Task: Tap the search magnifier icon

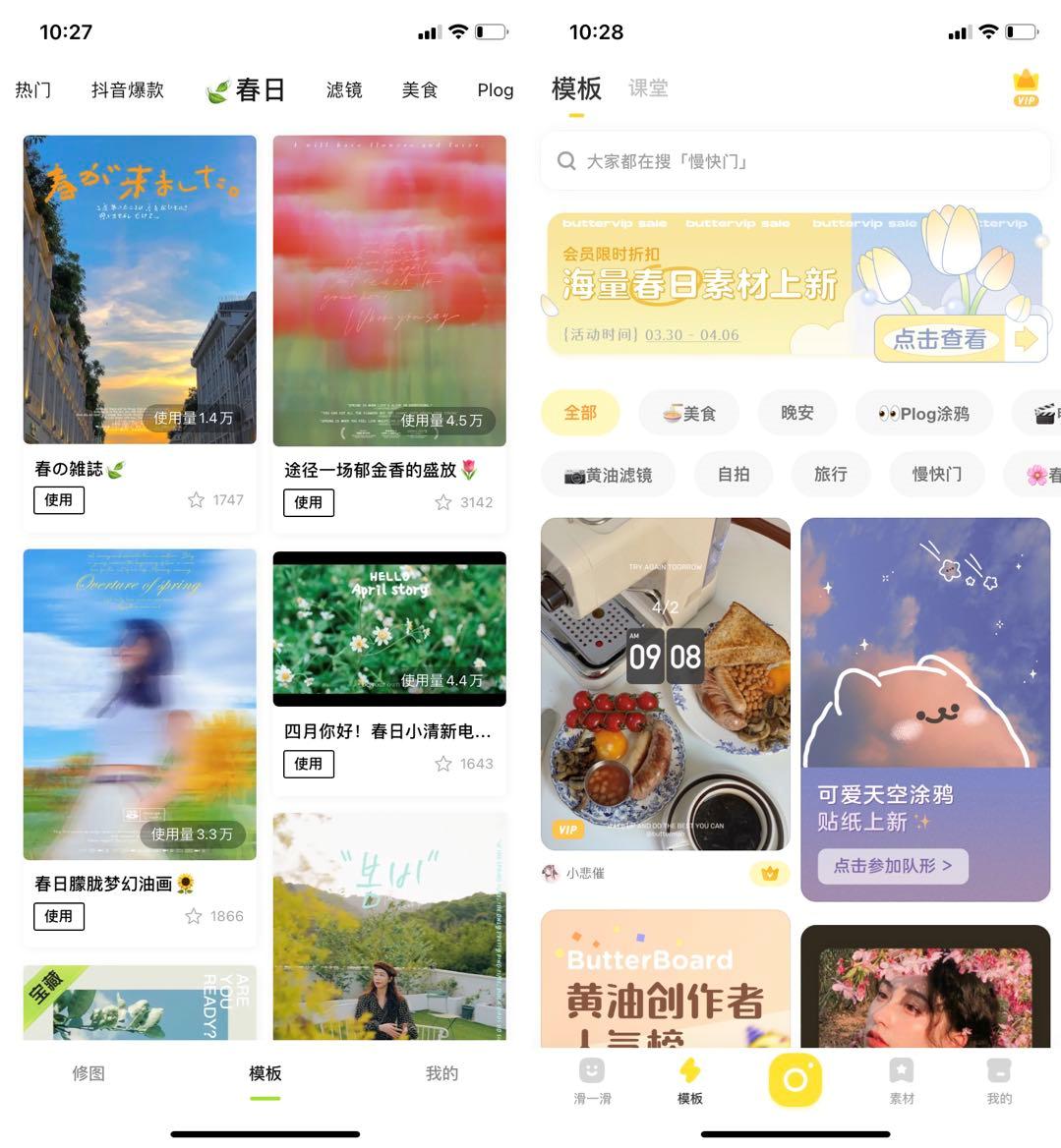Action: point(565,160)
